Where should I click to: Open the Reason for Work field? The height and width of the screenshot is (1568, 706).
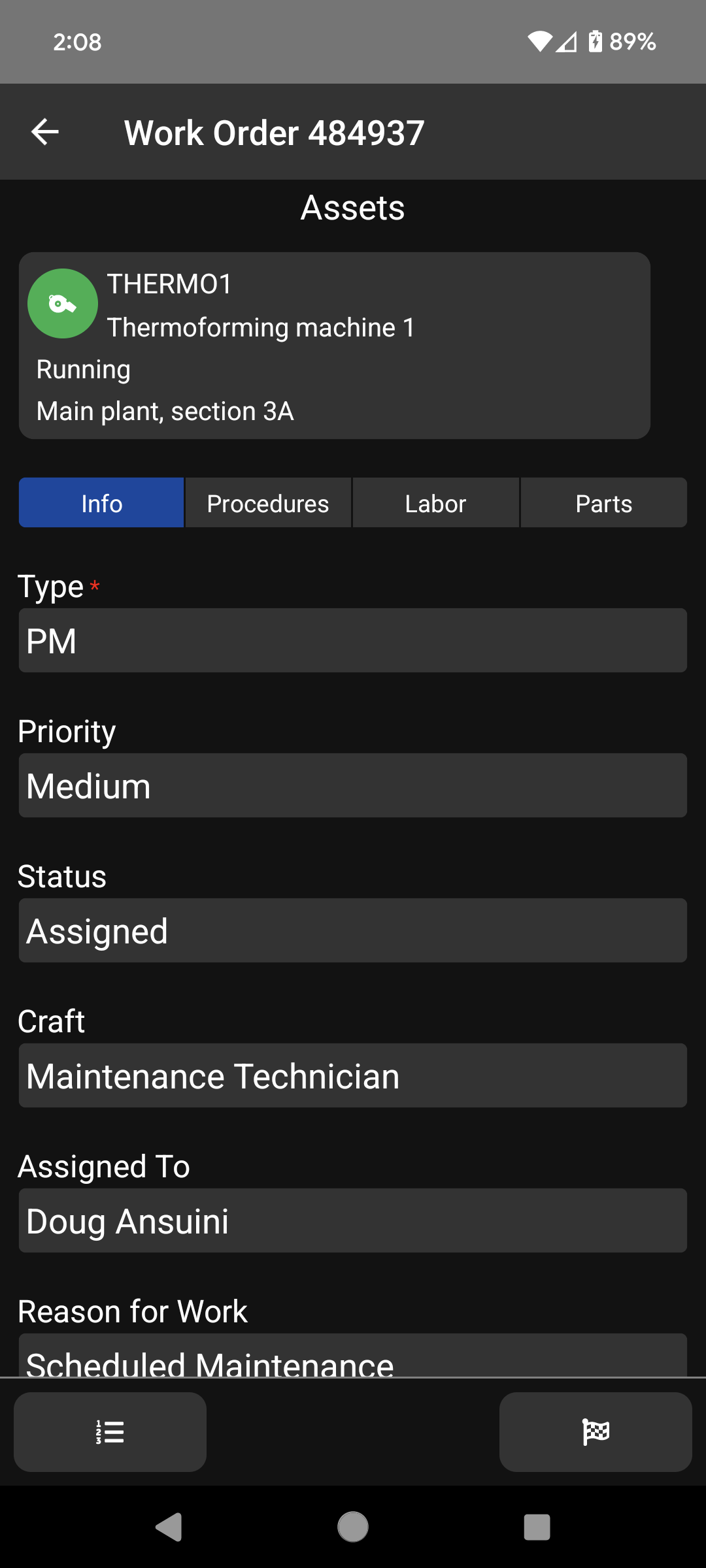[352, 1358]
